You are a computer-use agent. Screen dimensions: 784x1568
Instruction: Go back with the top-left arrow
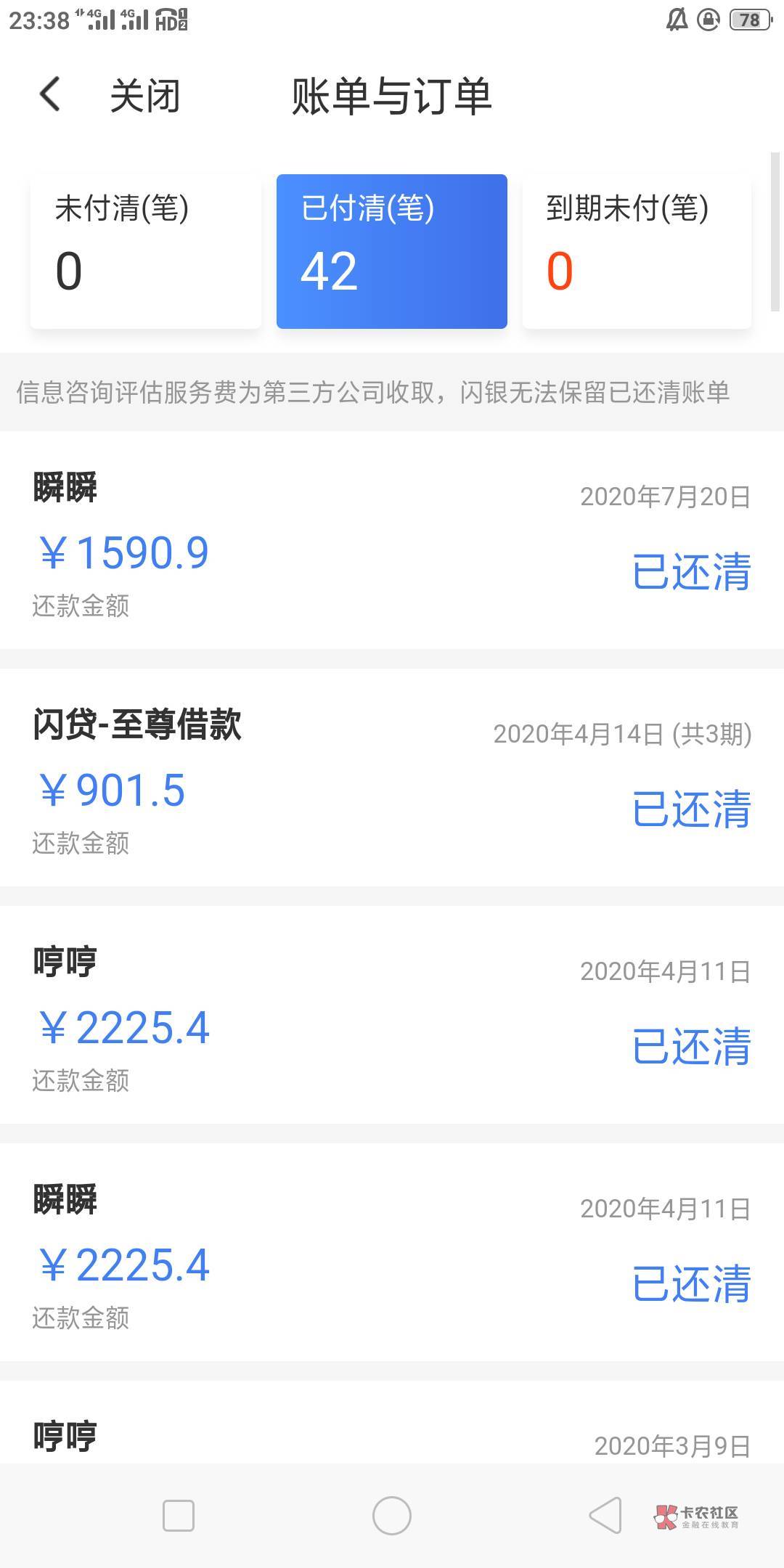tap(49, 95)
